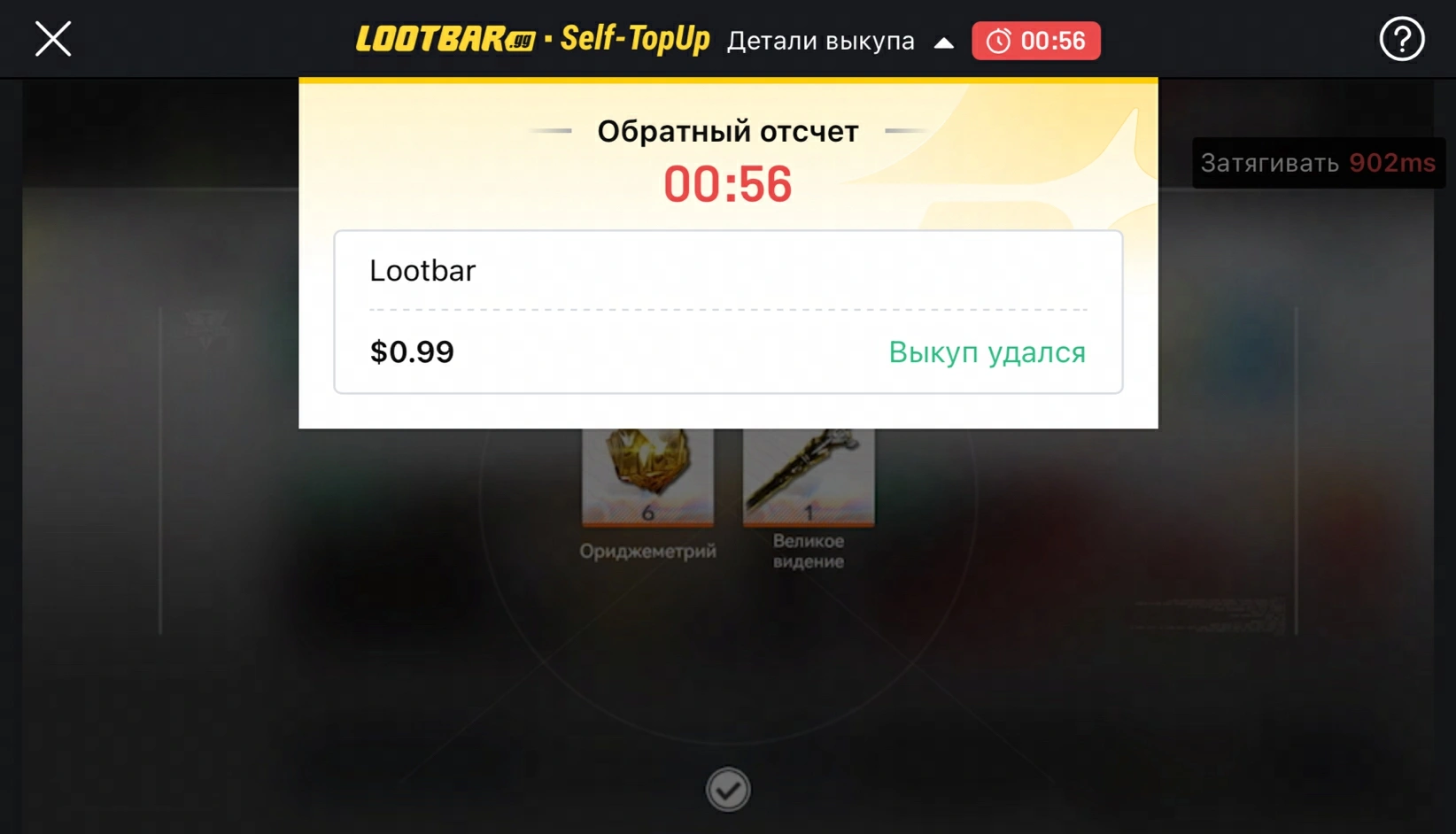Collapse the Детали выкупа panel
Image resolution: width=1456 pixels, height=834 pixels.
(944, 42)
